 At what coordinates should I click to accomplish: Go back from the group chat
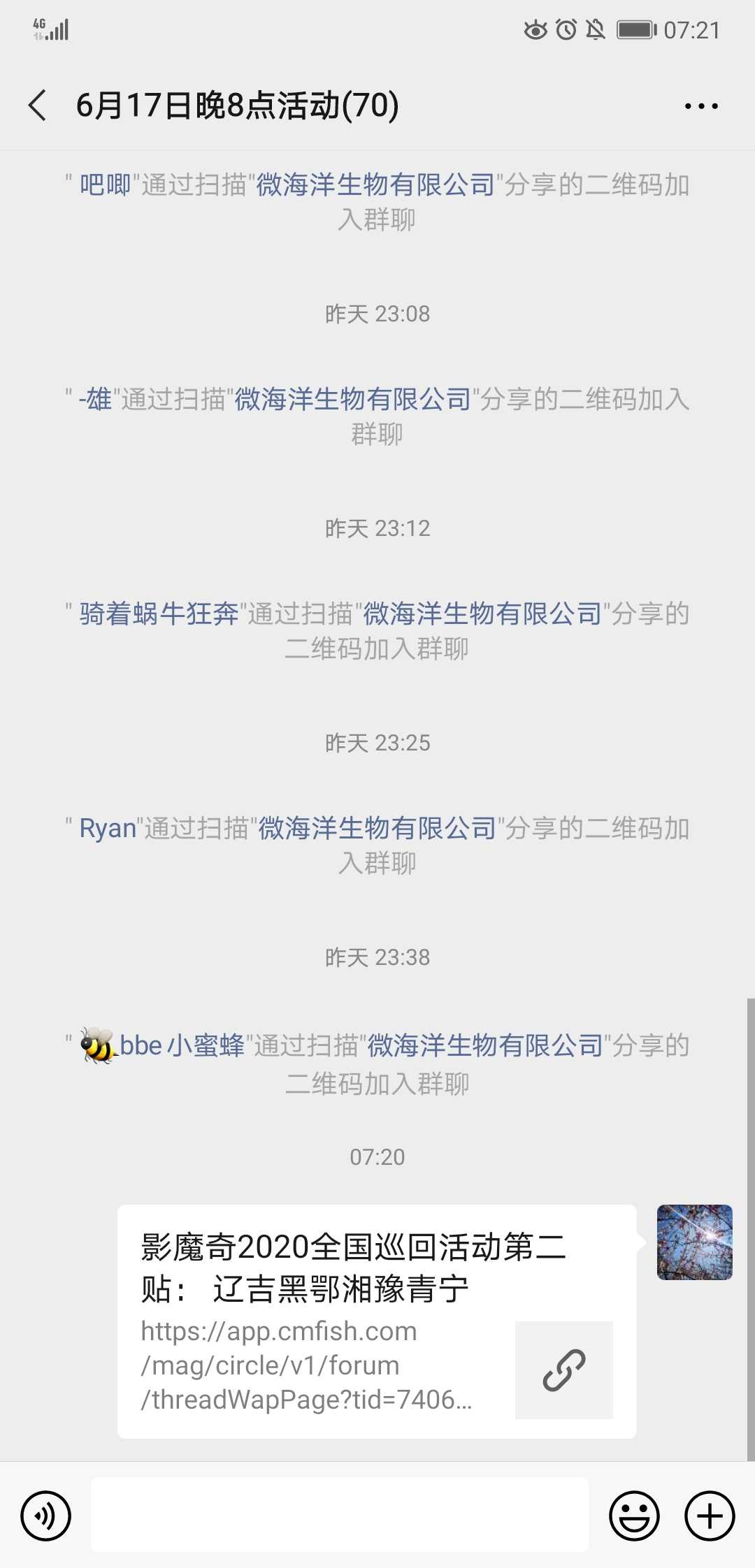[38, 106]
